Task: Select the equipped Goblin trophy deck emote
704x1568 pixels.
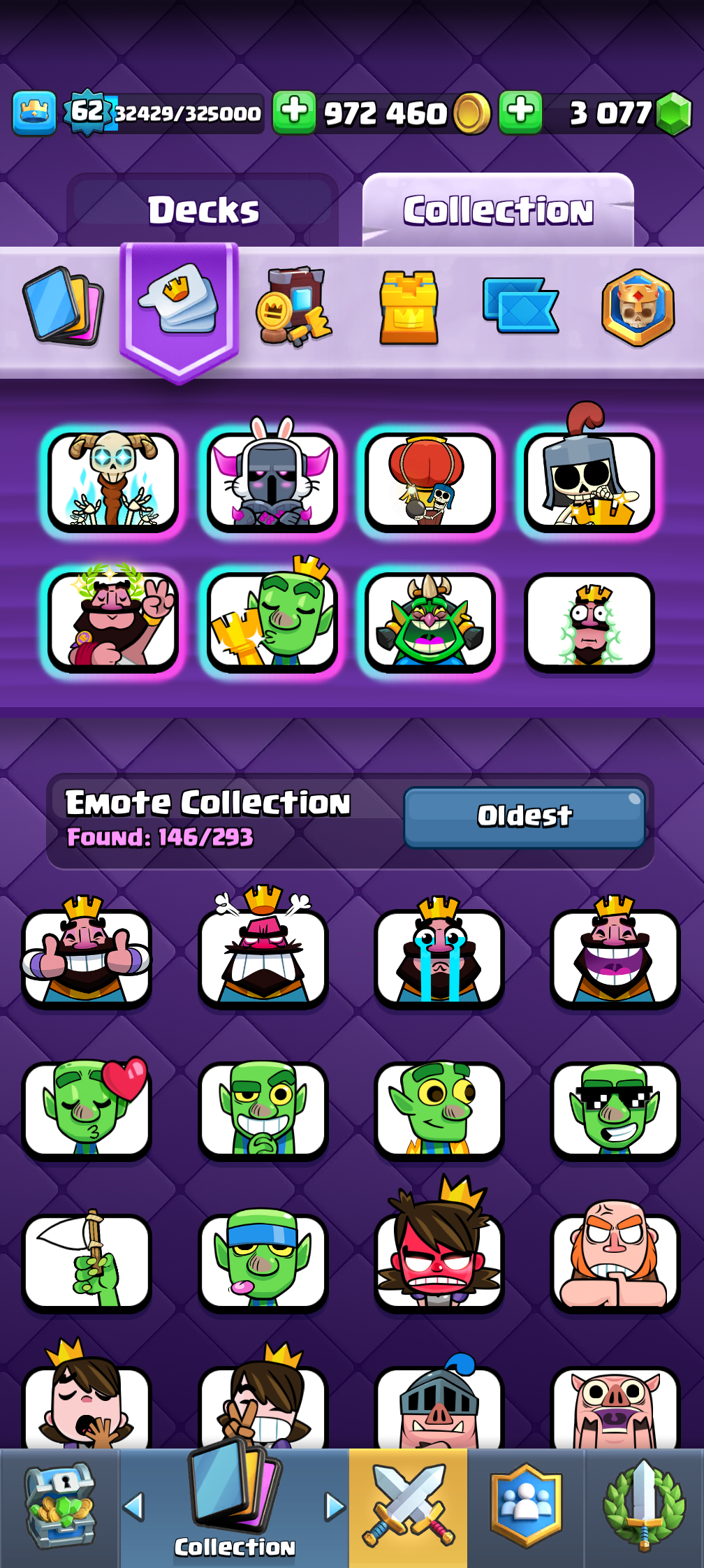Action: point(272,622)
